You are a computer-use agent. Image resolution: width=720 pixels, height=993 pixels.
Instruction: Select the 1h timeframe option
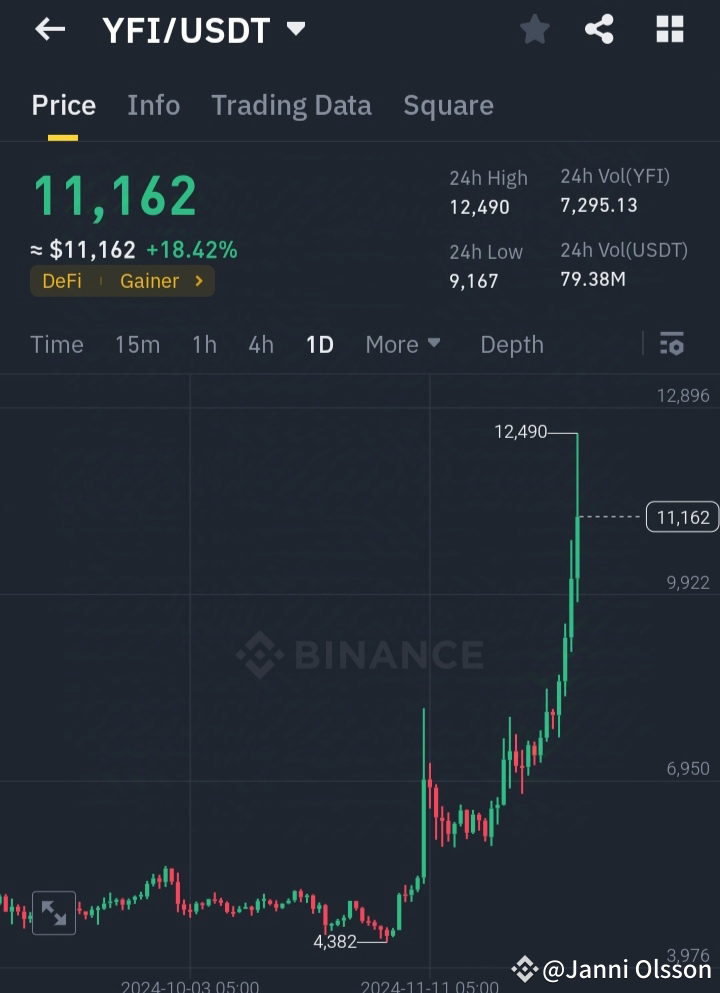pos(203,344)
